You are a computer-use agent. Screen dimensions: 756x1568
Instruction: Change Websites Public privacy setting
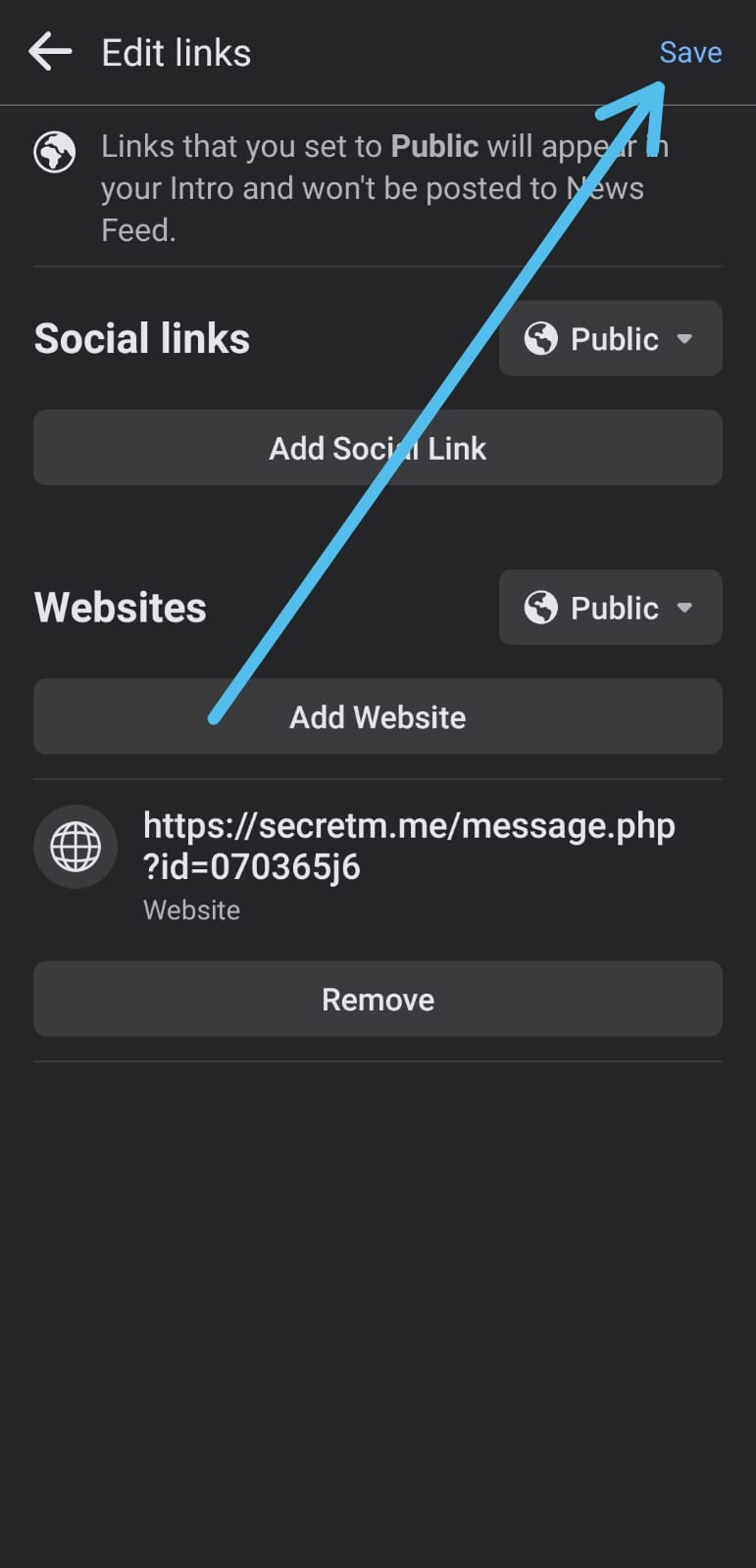click(610, 608)
